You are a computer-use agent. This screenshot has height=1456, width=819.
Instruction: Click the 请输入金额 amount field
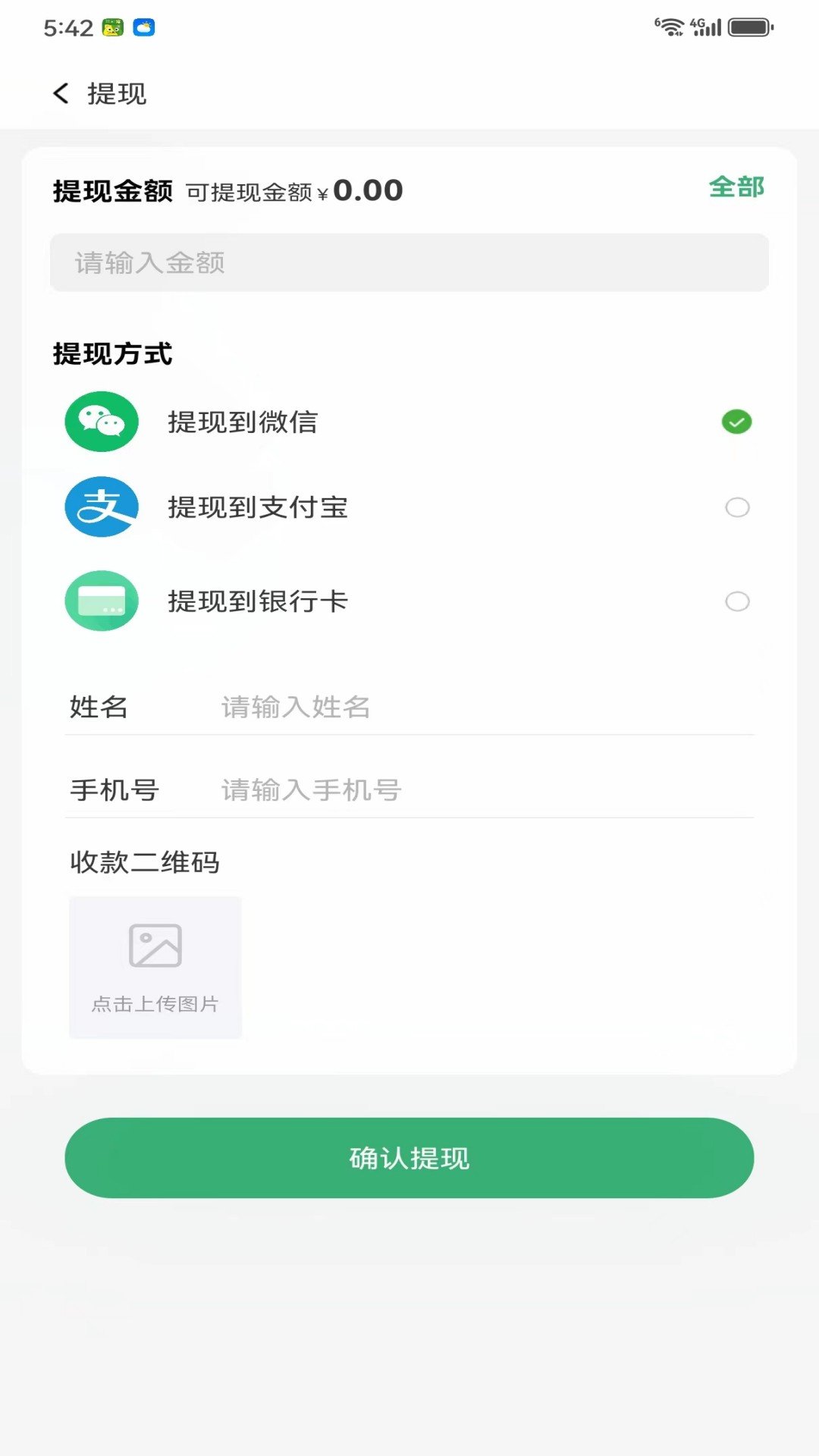(409, 262)
